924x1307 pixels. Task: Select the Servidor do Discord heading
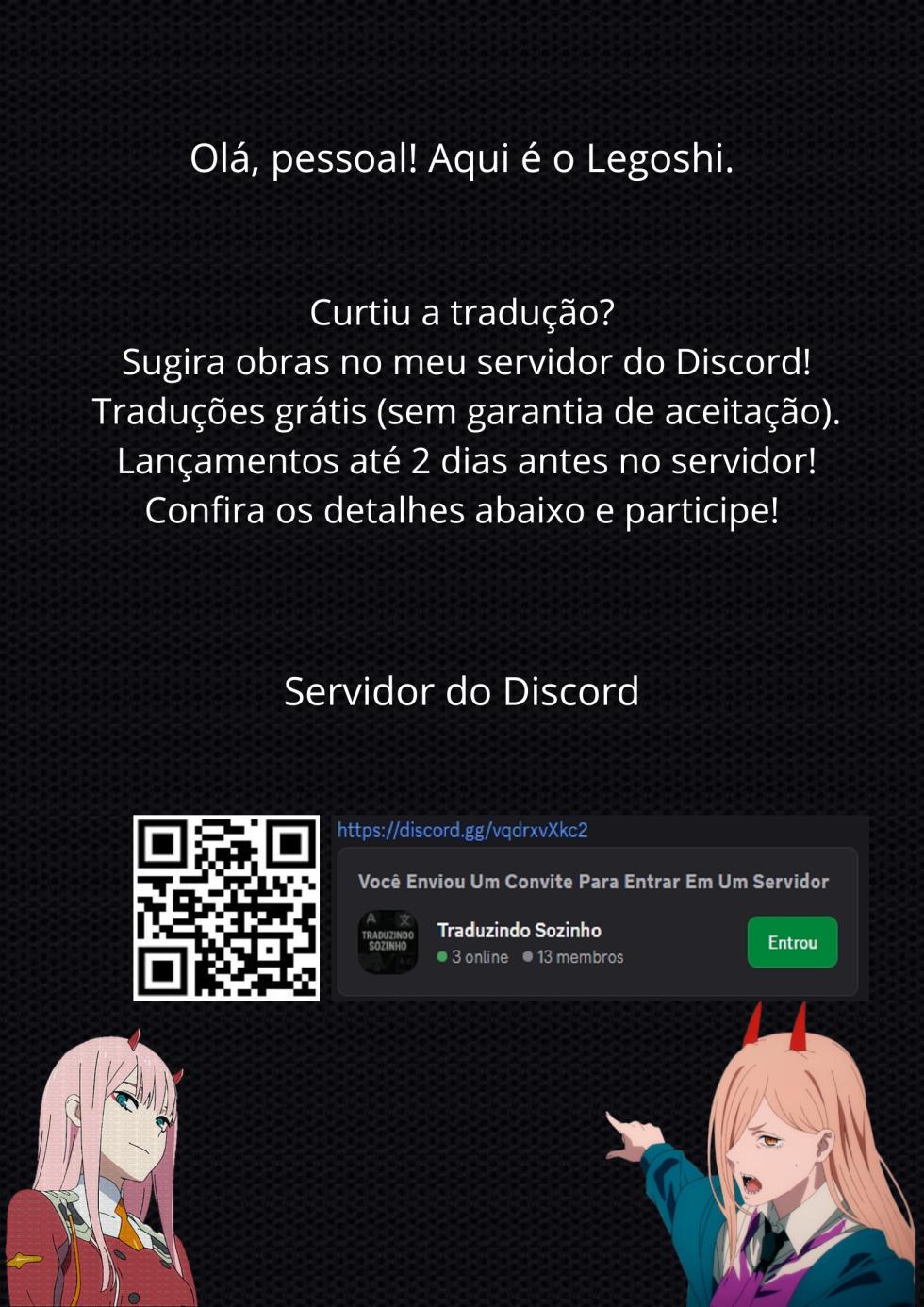coord(462,691)
